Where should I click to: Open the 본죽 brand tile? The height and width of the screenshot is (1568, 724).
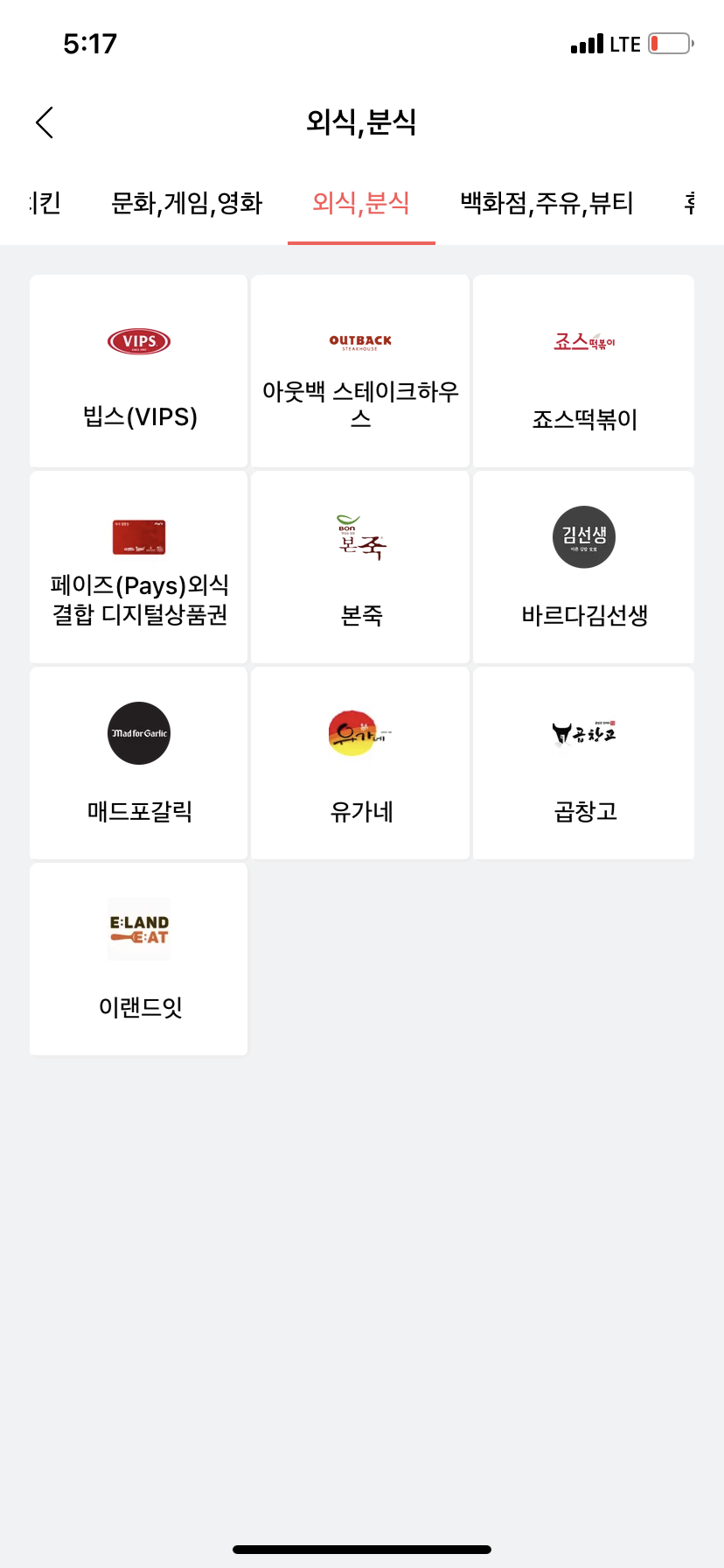coord(360,567)
